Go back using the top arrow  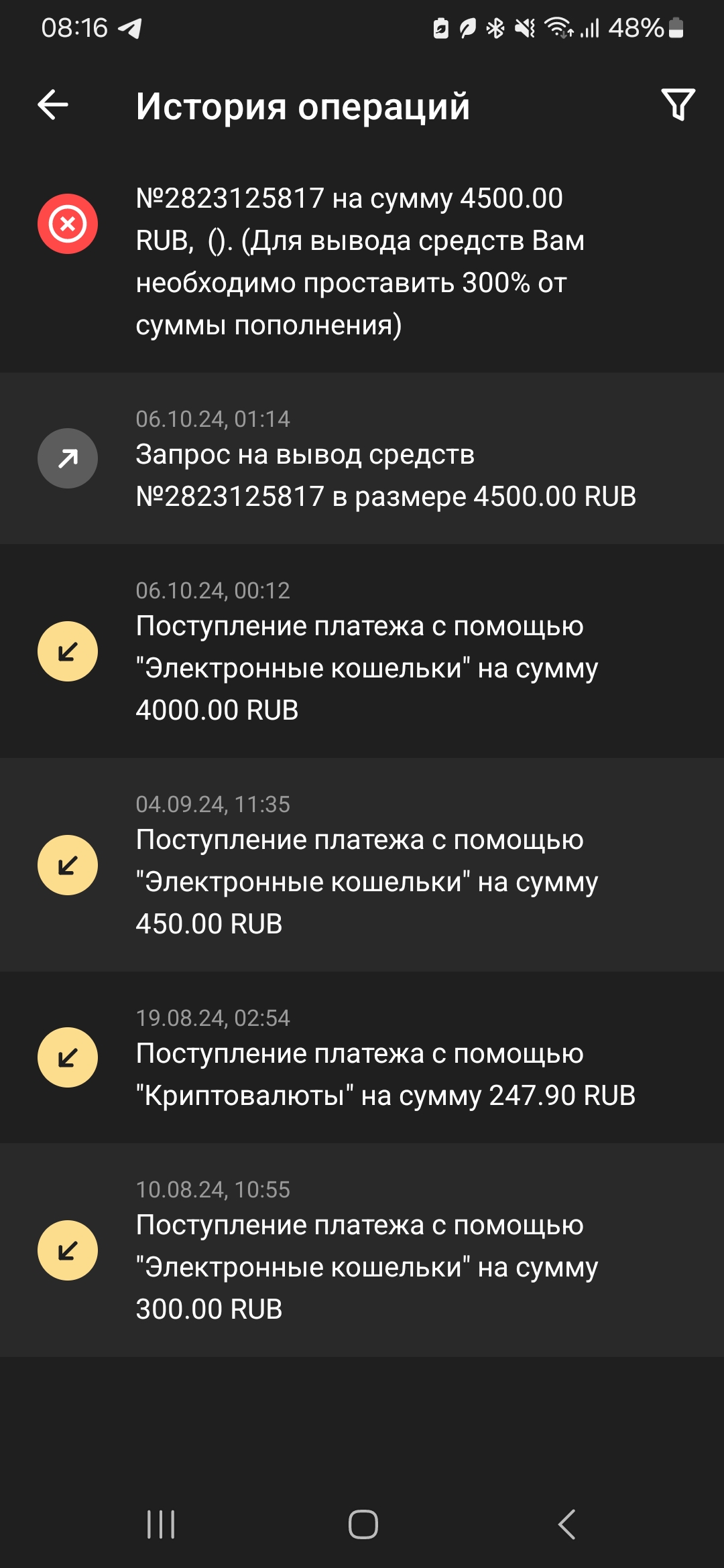53,105
